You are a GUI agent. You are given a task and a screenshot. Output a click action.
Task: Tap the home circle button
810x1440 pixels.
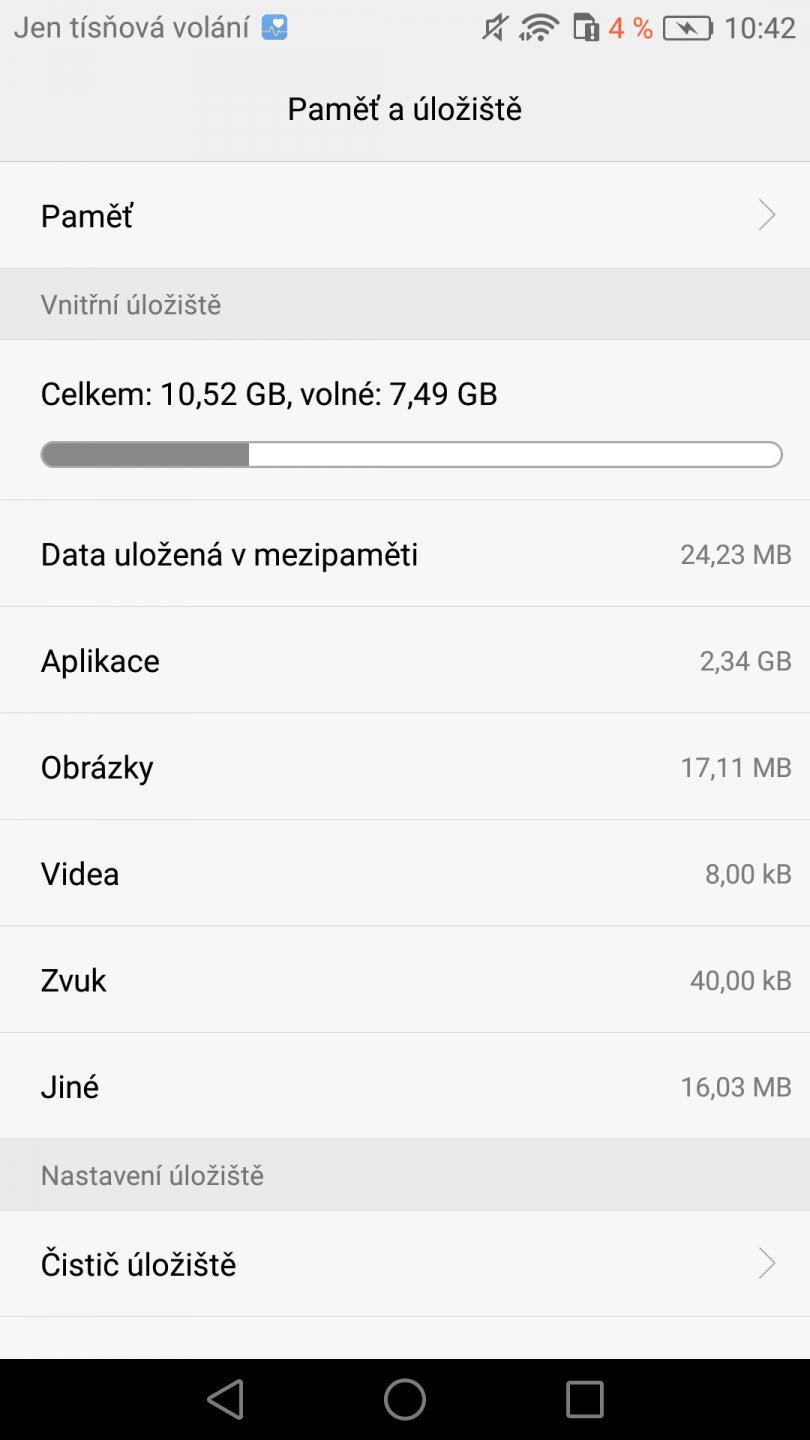[405, 1398]
